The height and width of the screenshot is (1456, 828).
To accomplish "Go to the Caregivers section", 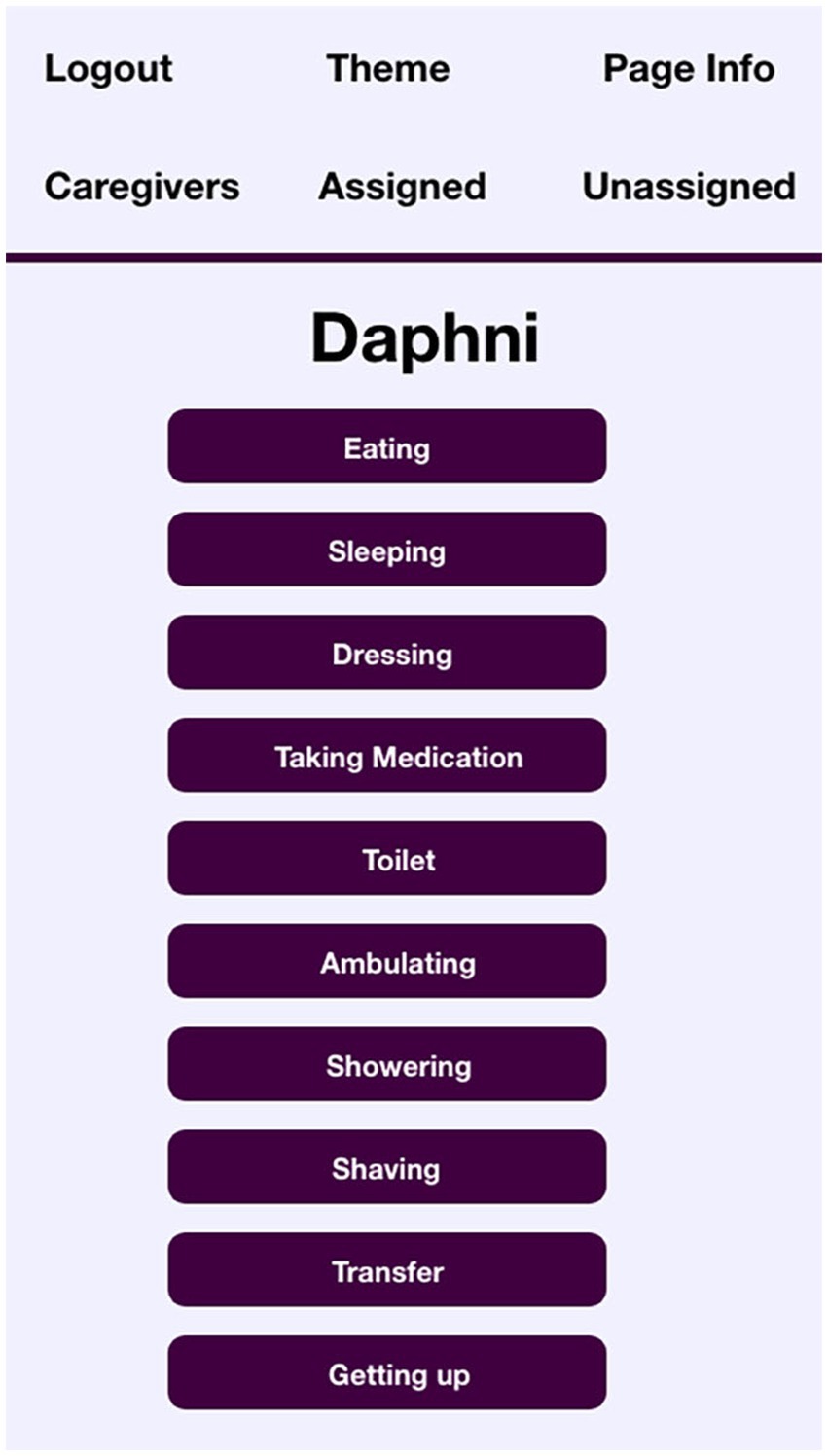I will coord(141,187).
